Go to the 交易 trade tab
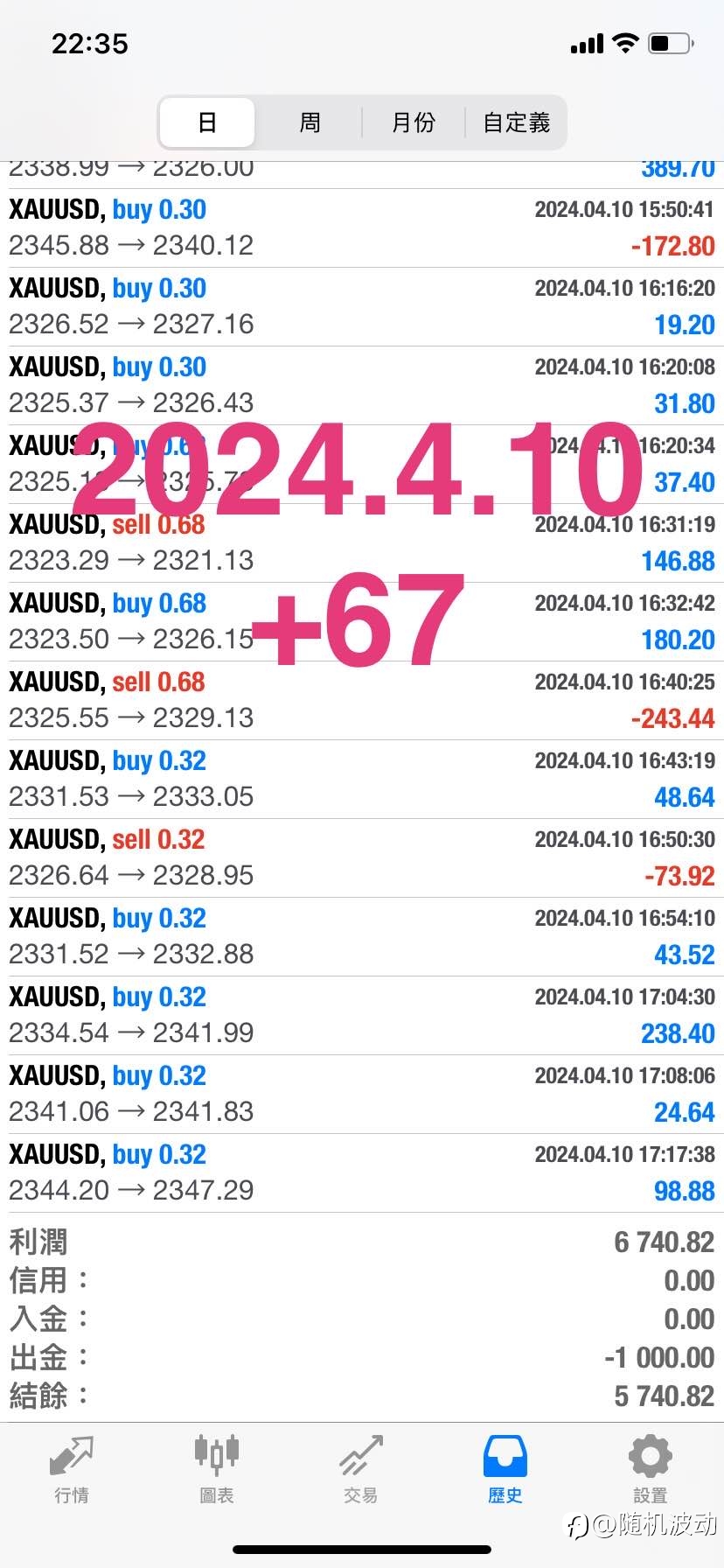The image size is (724, 1568). tap(361, 1469)
